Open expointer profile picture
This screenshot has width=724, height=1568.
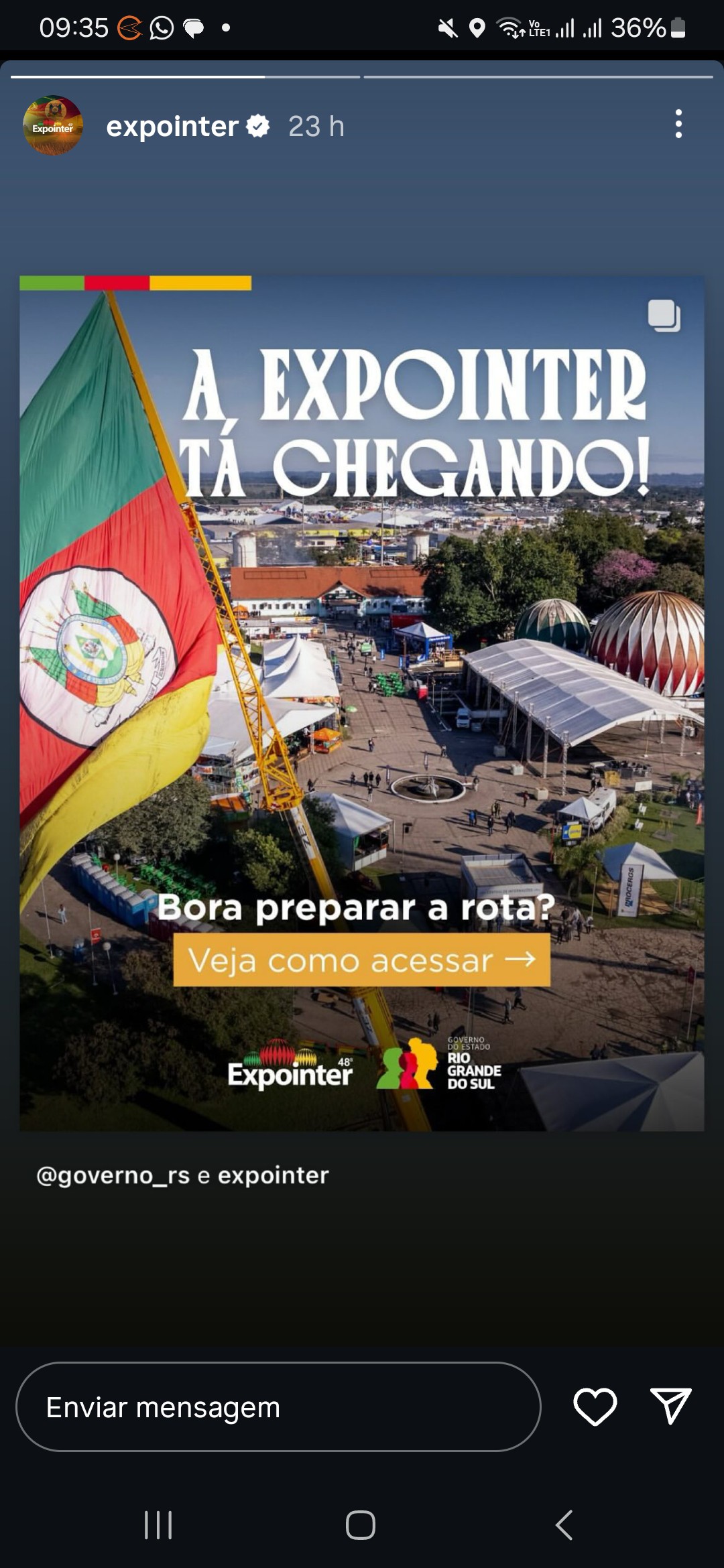pos(53,126)
